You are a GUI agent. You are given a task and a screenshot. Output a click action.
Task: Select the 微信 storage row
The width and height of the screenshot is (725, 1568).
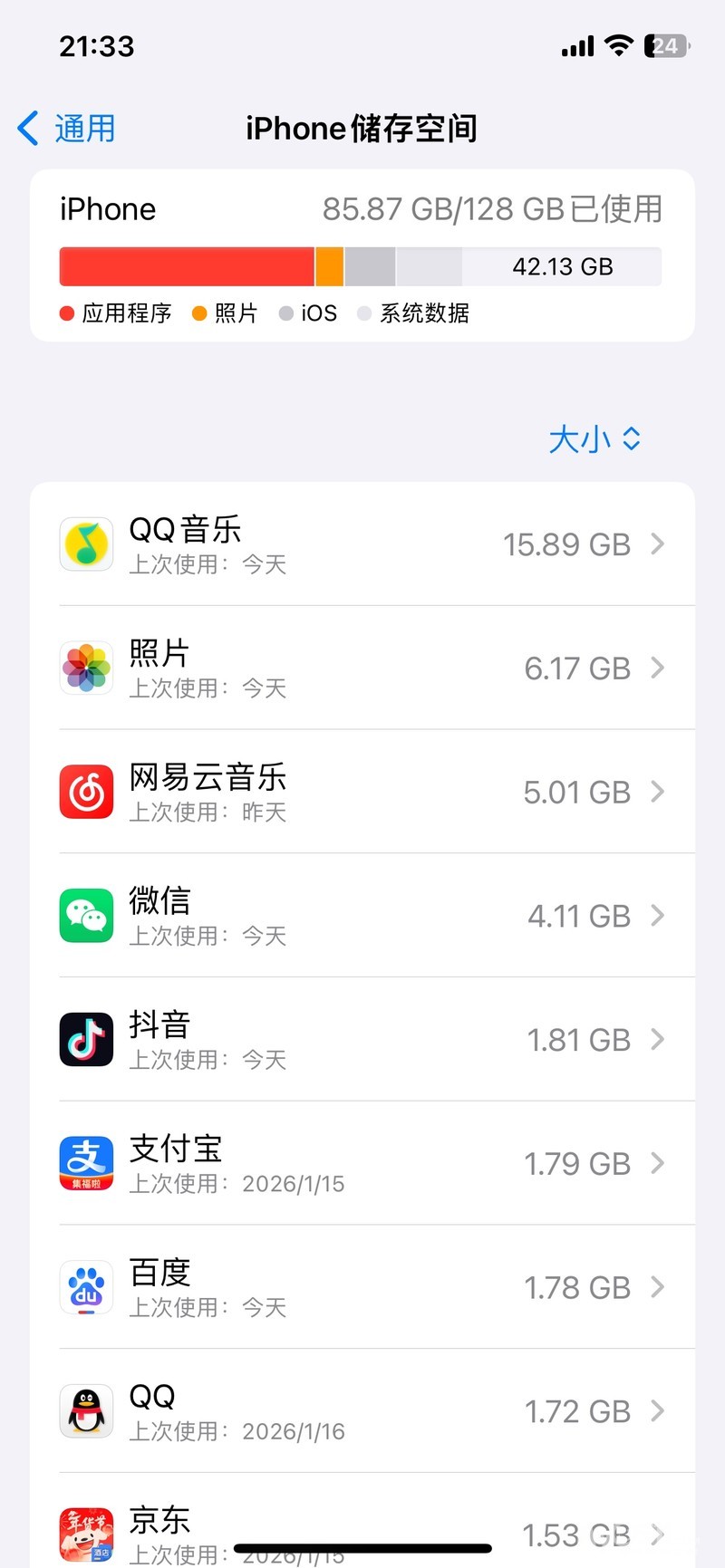tap(362, 916)
